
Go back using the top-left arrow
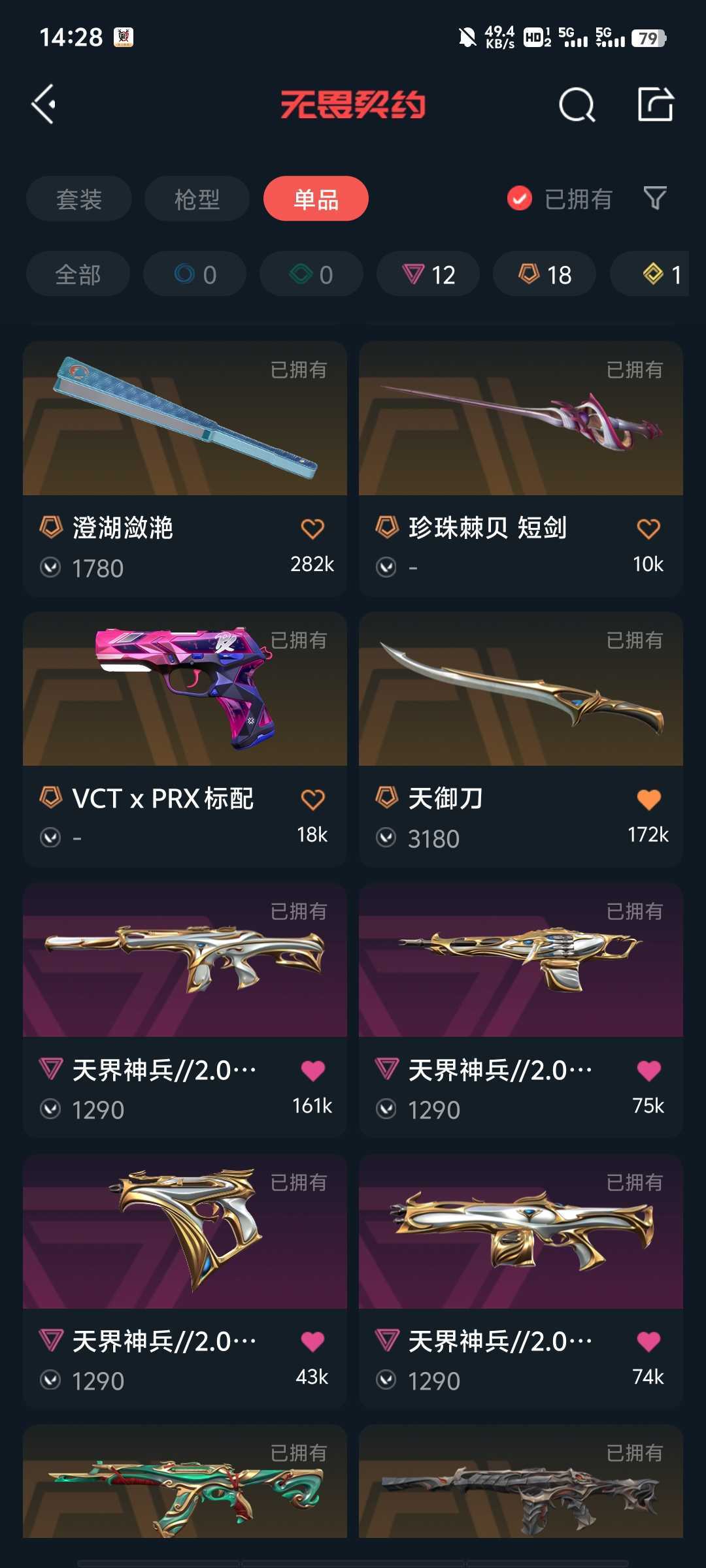click(x=44, y=104)
